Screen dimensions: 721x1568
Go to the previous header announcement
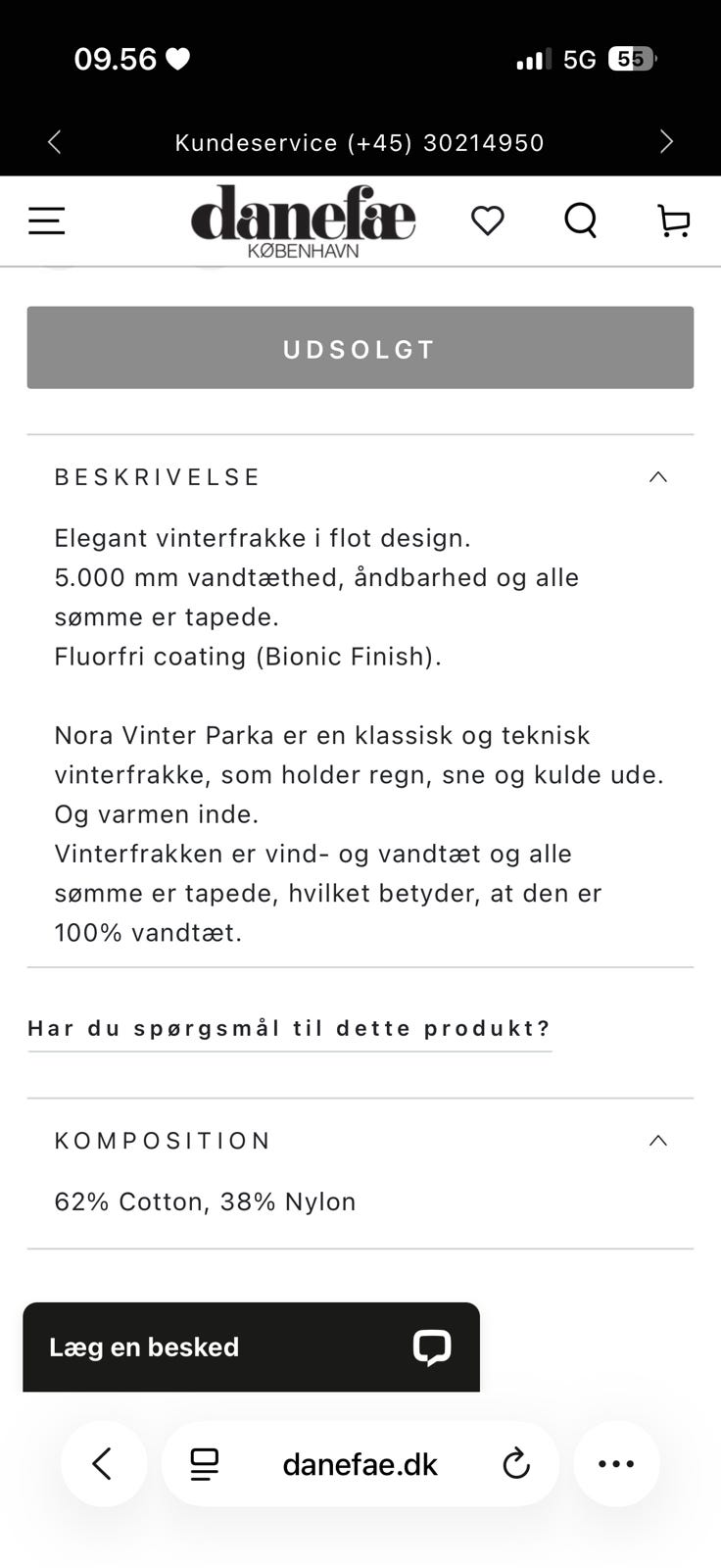(x=54, y=142)
